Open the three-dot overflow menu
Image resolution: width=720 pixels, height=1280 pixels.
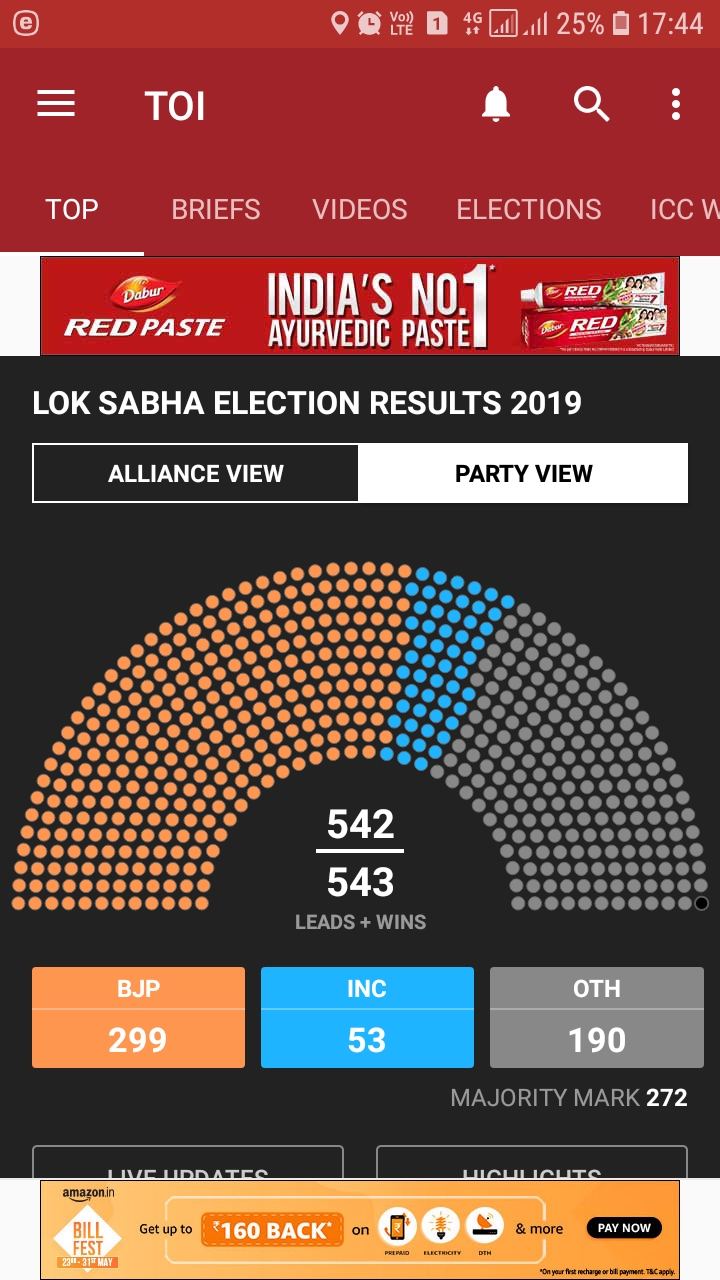(x=676, y=104)
